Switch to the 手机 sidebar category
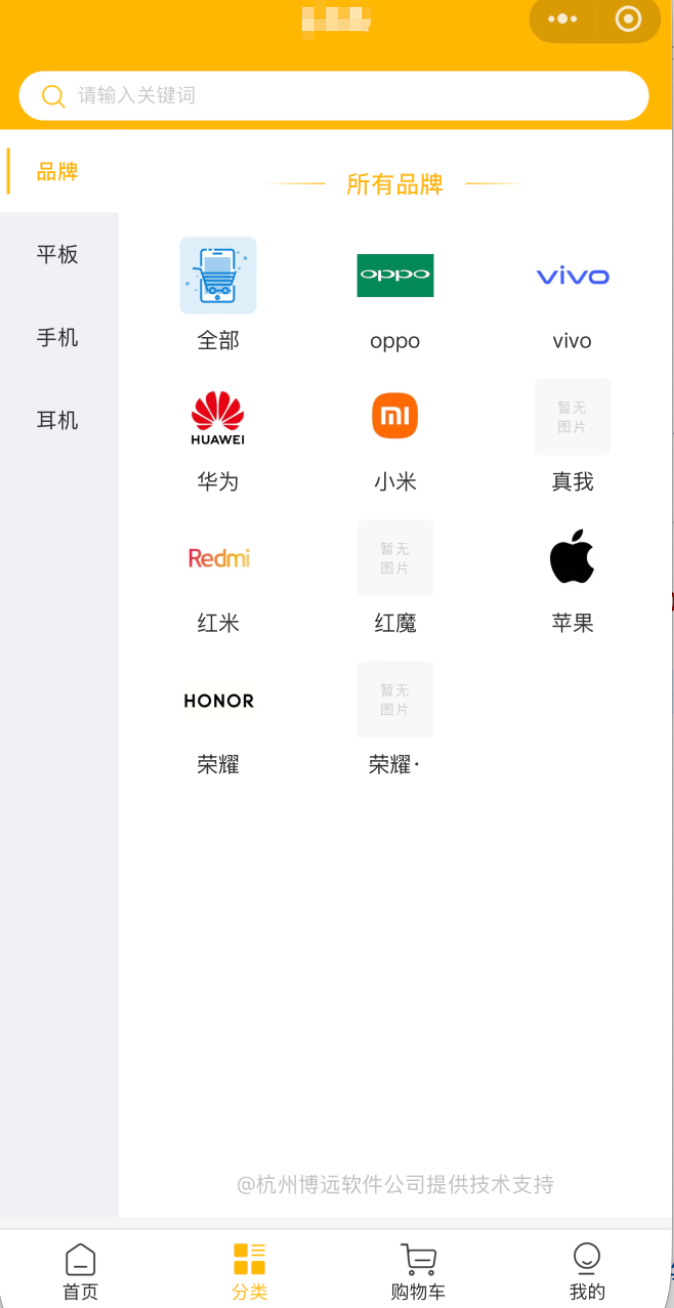The height and width of the screenshot is (1308, 674). [58, 337]
